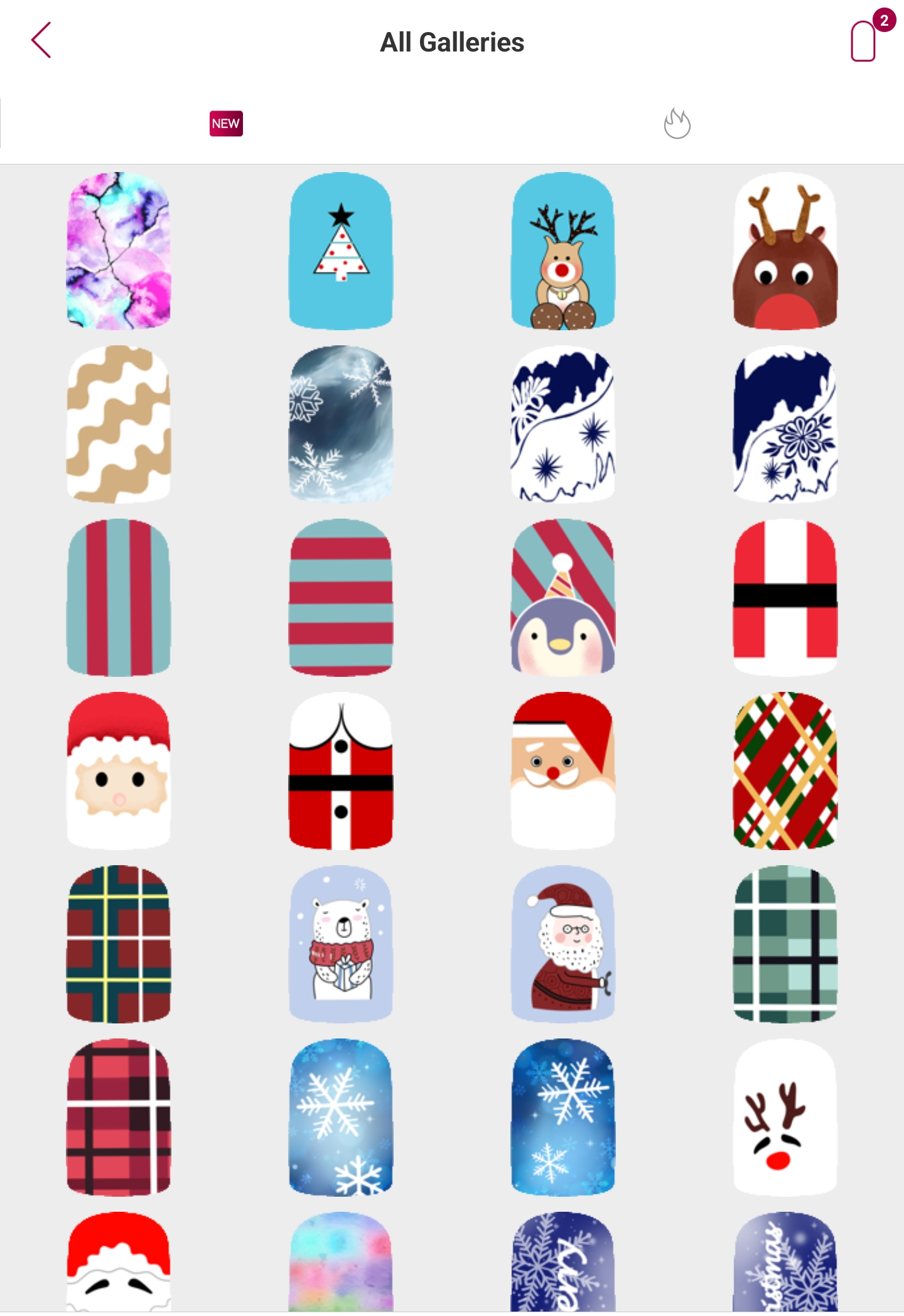Screen dimensions: 904x1316
Task: Go back from All Galleries
Action: pyautogui.click(x=41, y=41)
